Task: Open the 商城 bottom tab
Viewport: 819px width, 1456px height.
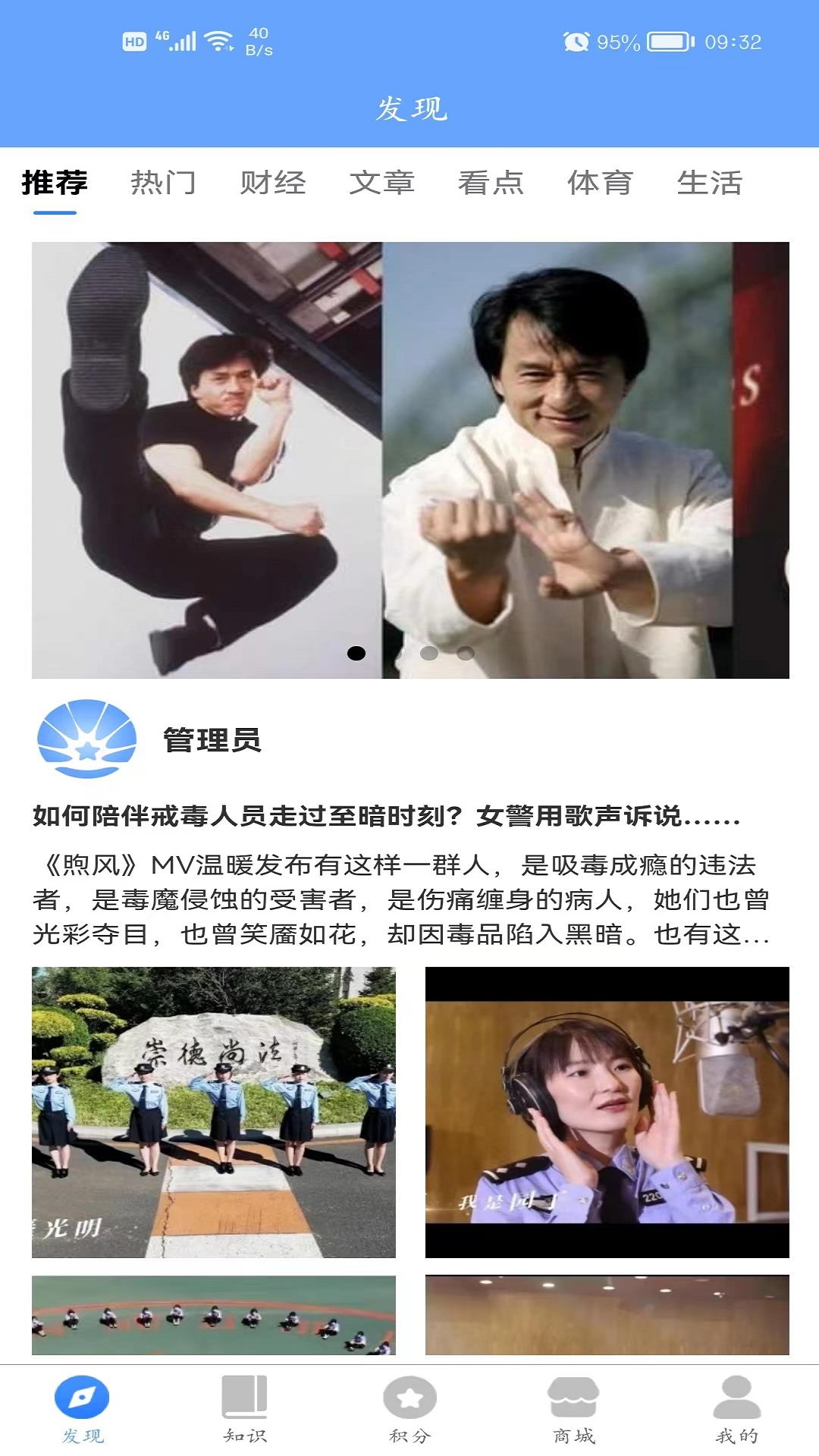Action: click(573, 1409)
